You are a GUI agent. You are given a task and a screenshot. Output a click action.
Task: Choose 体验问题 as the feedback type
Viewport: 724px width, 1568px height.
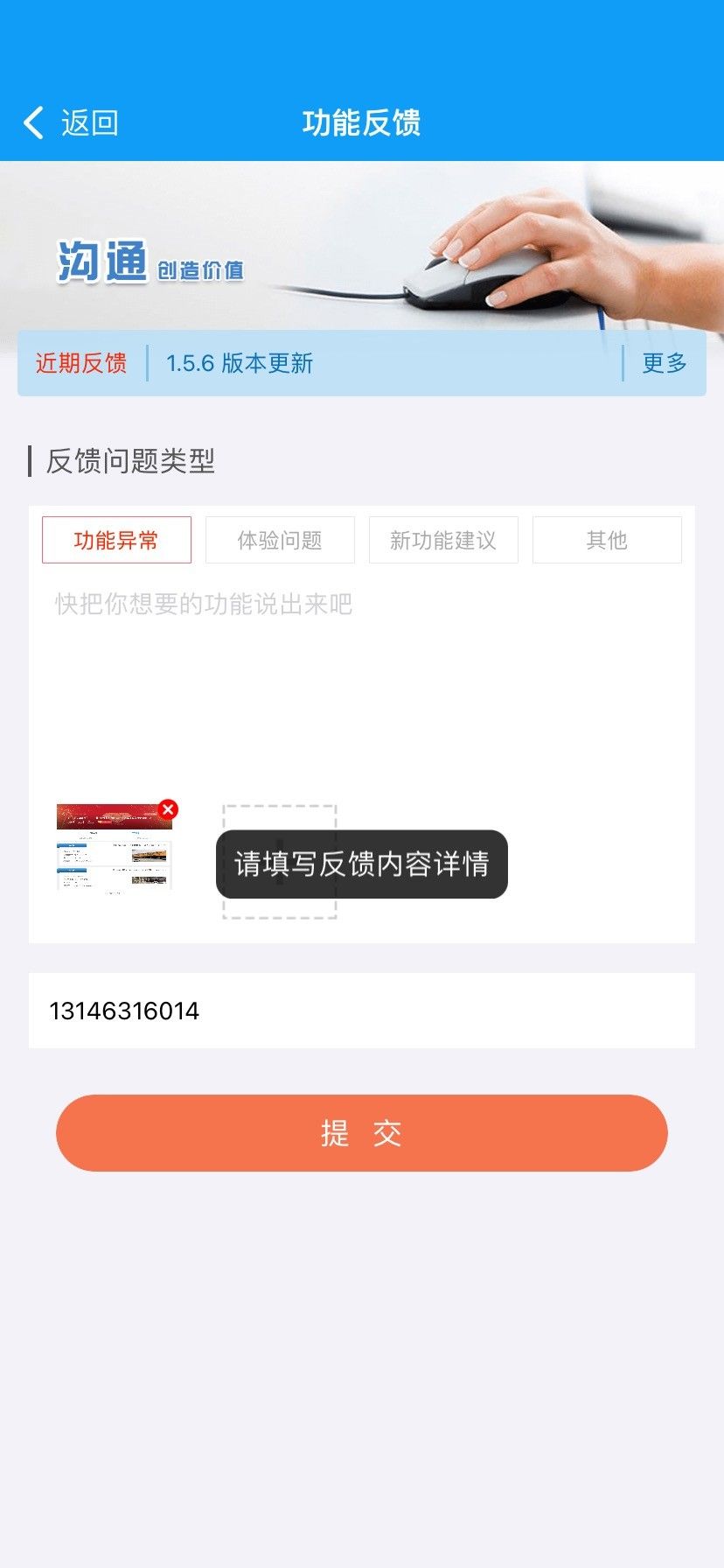coord(280,540)
